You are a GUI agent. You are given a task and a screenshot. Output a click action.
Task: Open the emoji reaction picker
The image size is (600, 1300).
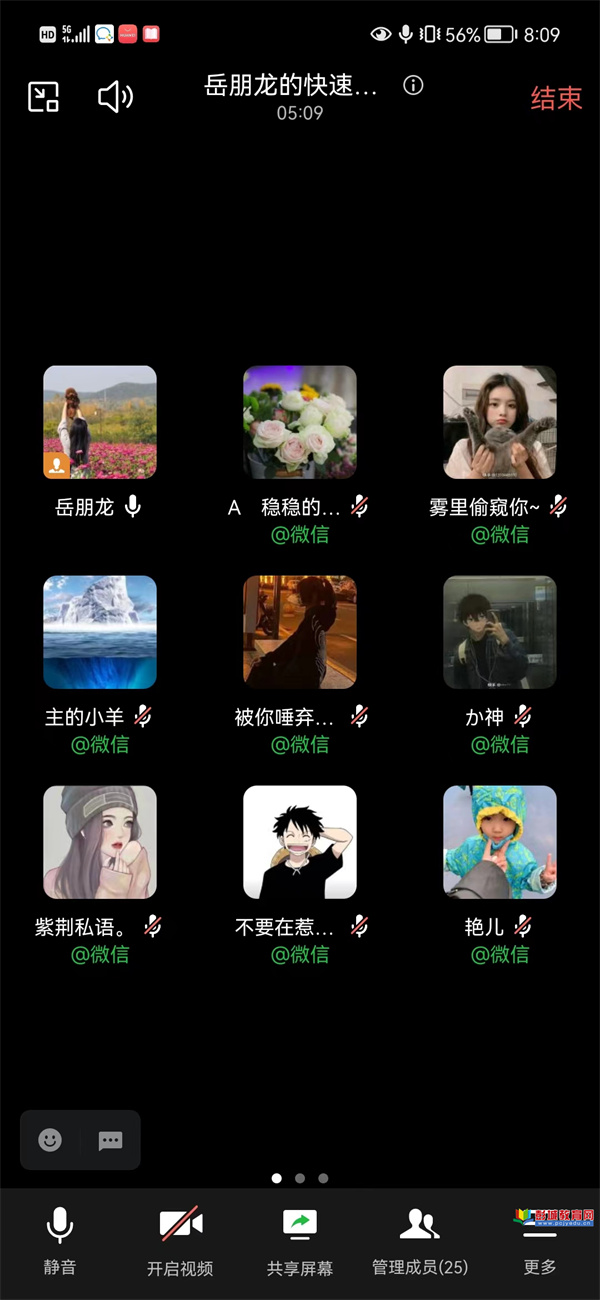[x=50, y=1140]
